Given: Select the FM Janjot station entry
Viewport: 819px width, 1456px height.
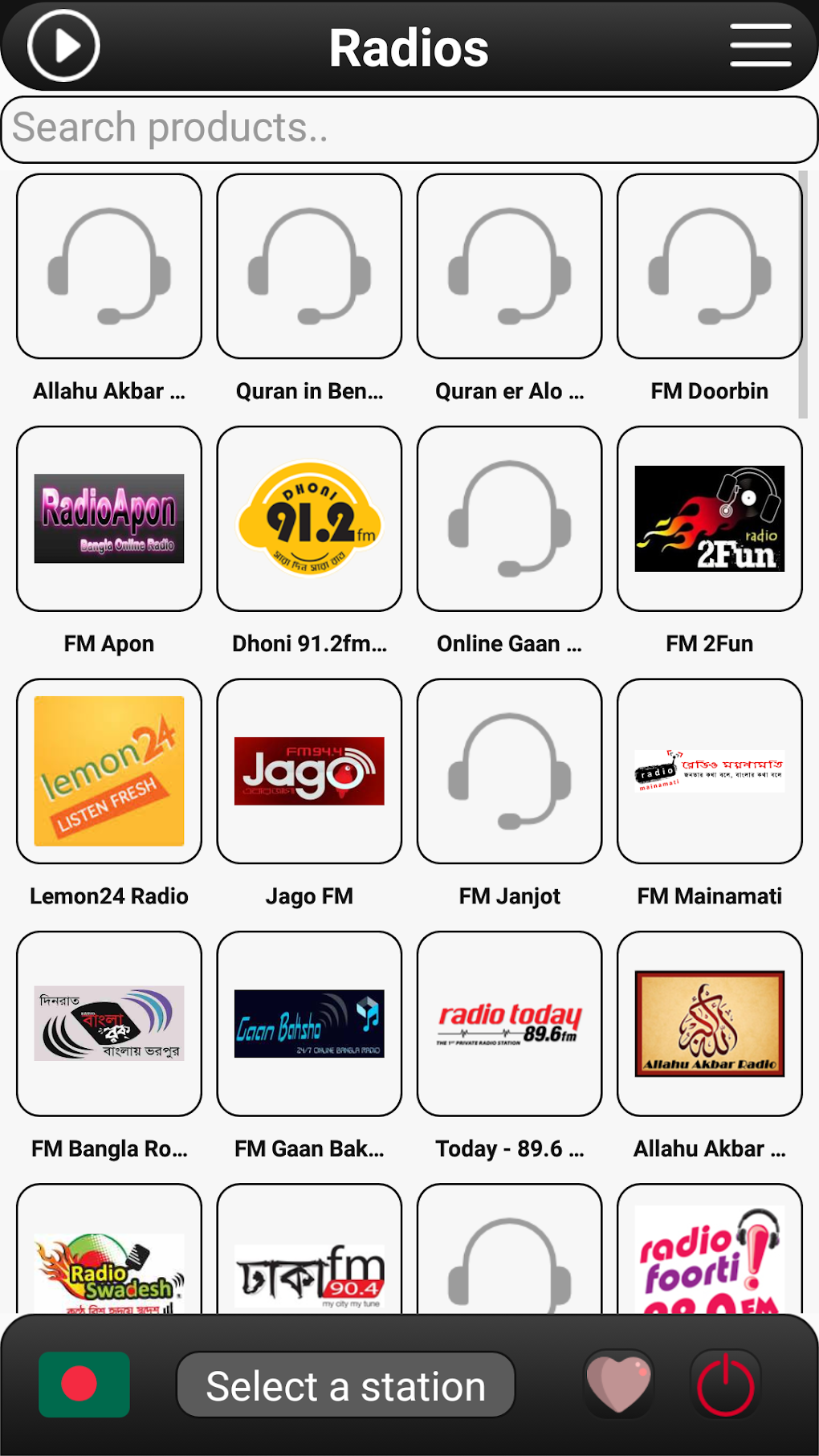Looking at the screenshot, I should (509, 771).
